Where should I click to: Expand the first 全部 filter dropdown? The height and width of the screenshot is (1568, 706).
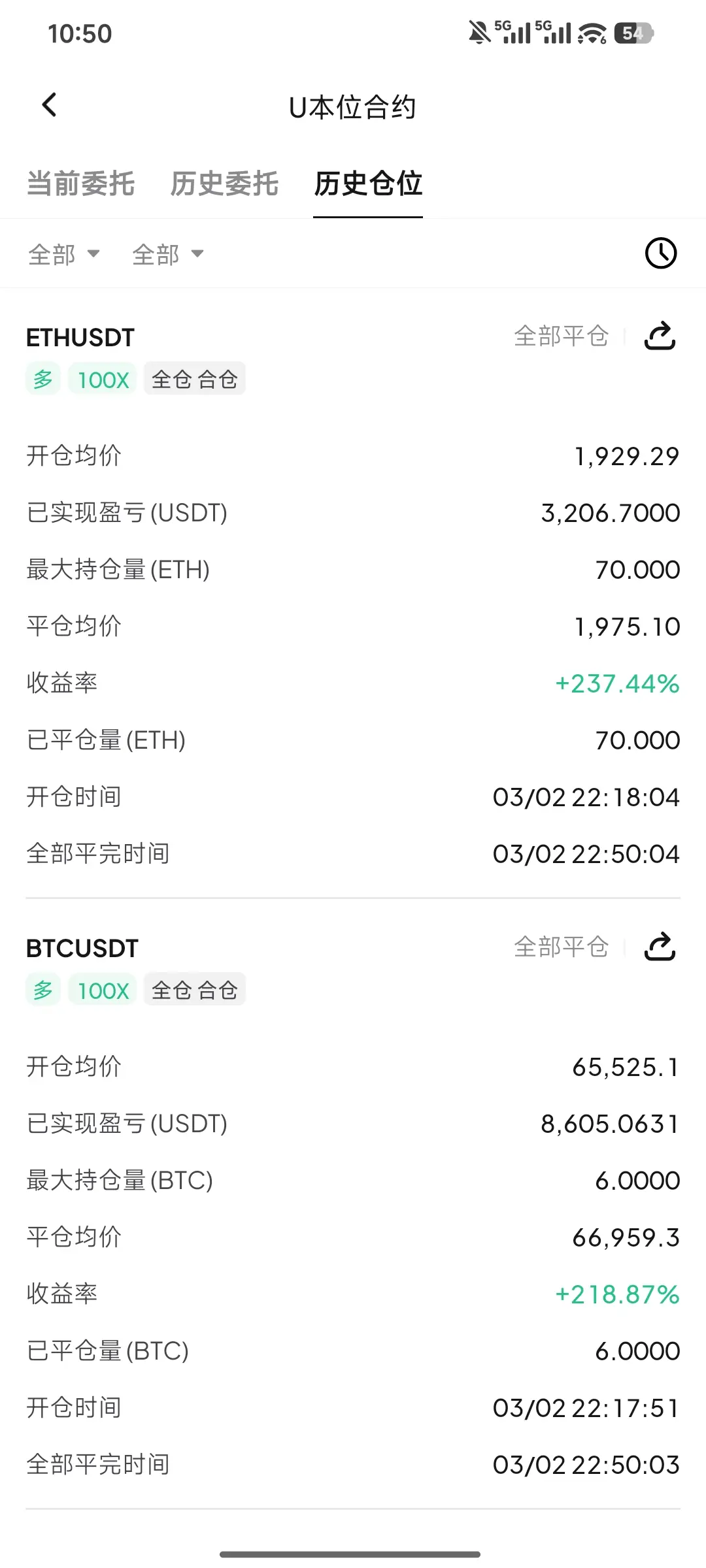(63, 254)
